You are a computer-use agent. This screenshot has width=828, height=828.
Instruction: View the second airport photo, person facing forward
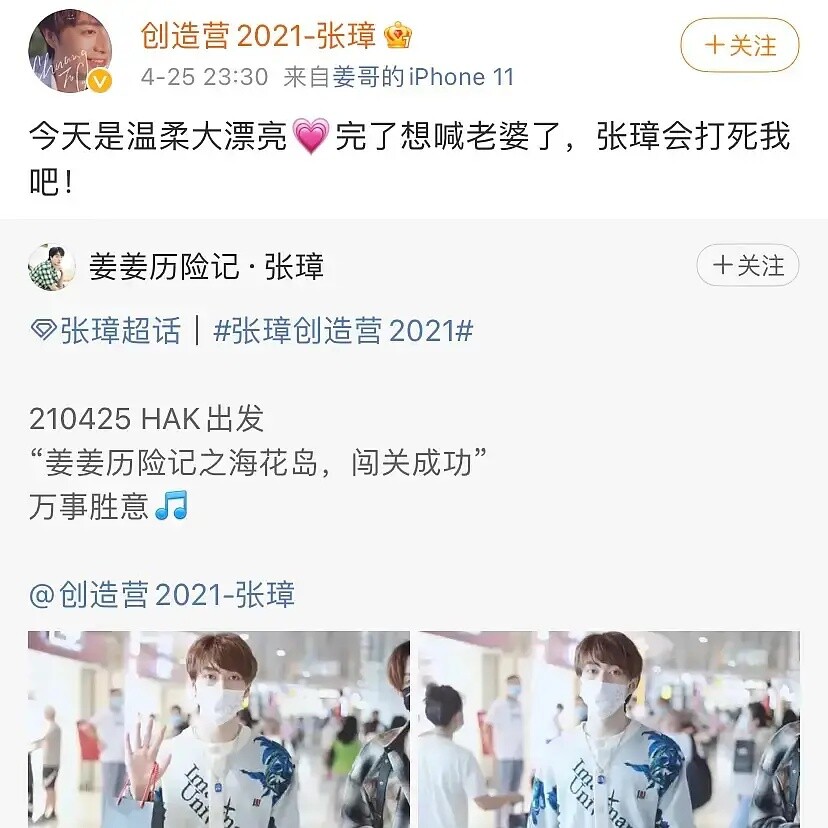click(x=609, y=729)
